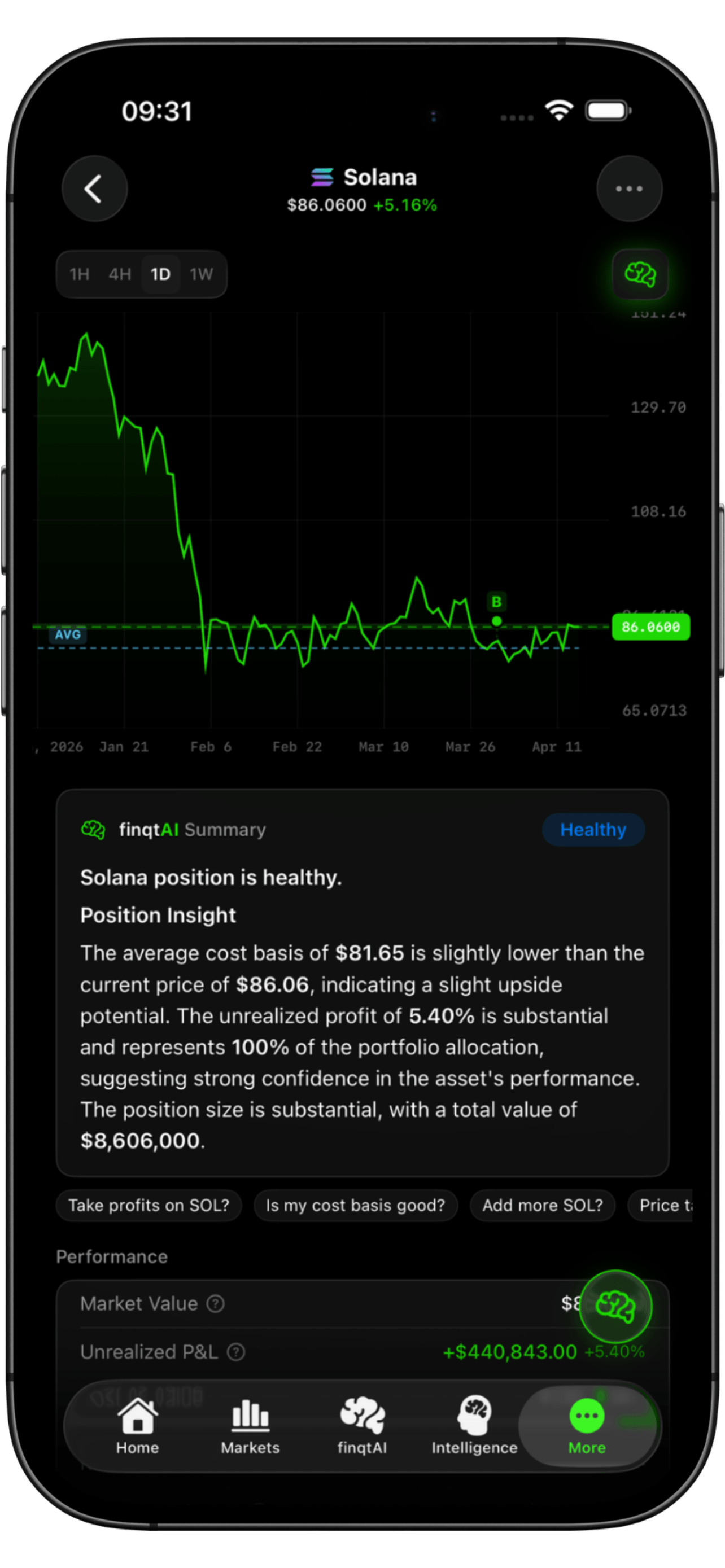Show info for Market Value
Screen dimensions: 725x1568
click(x=216, y=1304)
